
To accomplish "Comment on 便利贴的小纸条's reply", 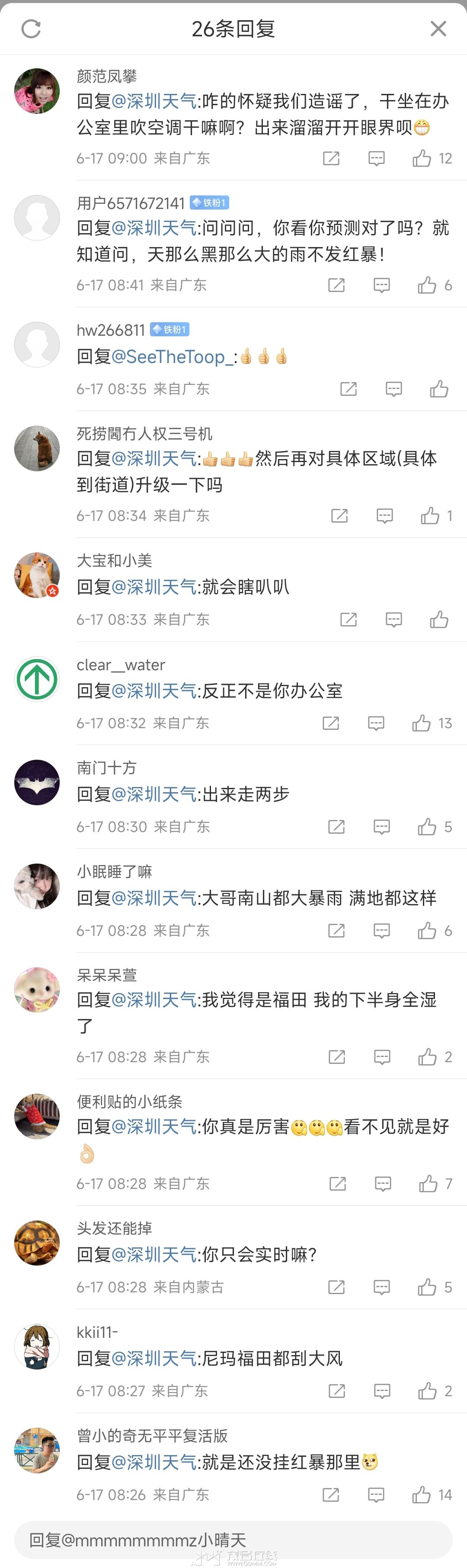I will click(383, 1183).
